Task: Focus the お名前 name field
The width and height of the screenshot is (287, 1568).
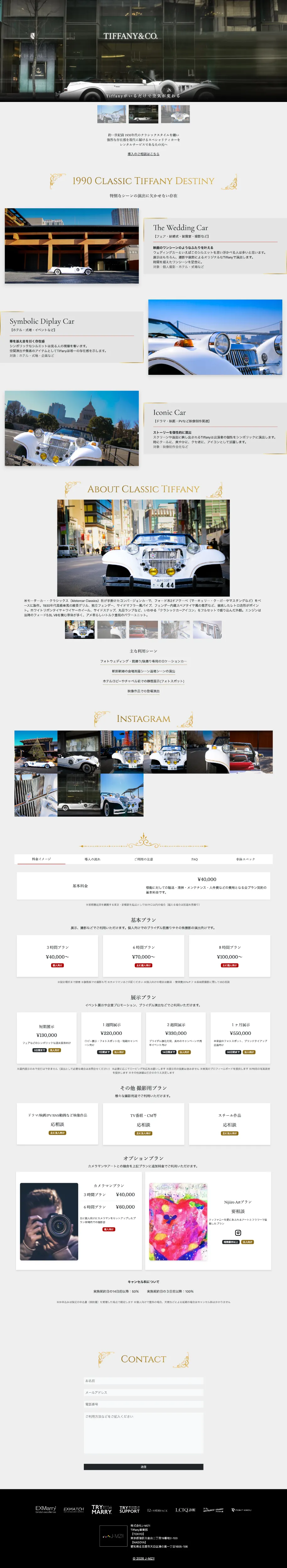Action: pyautogui.click(x=143, y=1380)
